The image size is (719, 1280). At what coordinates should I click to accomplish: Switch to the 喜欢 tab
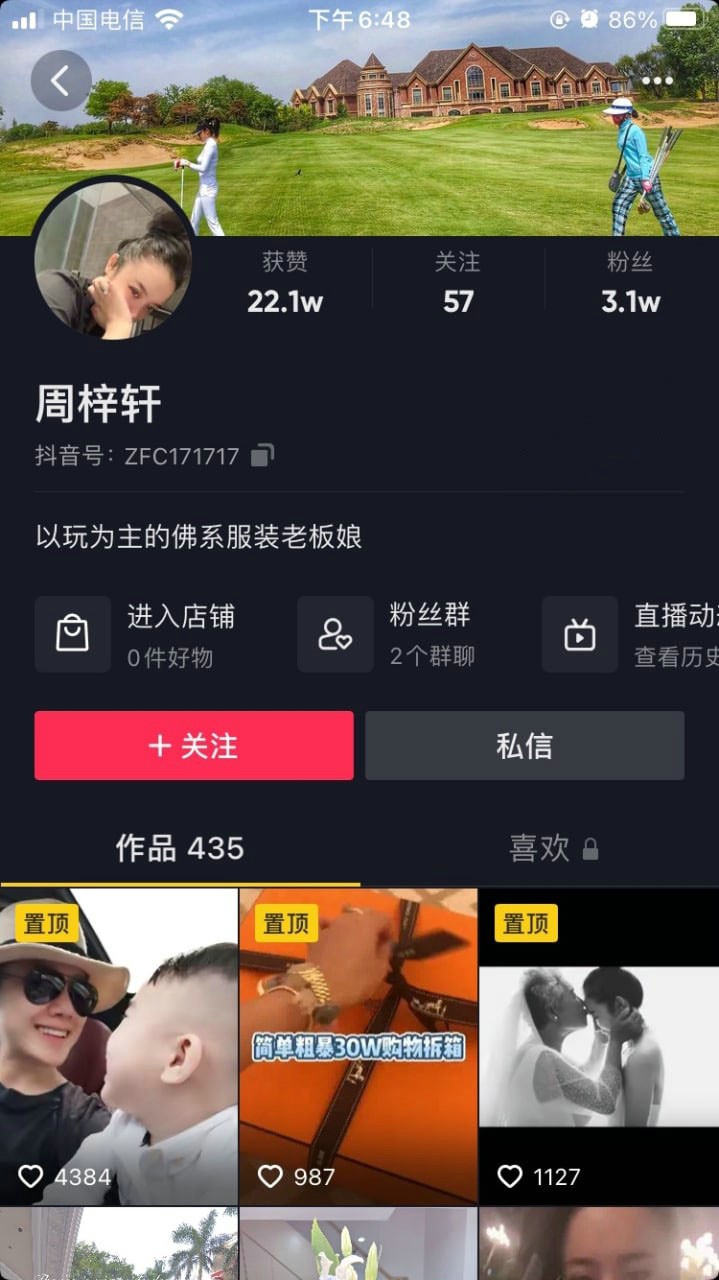(540, 849)
